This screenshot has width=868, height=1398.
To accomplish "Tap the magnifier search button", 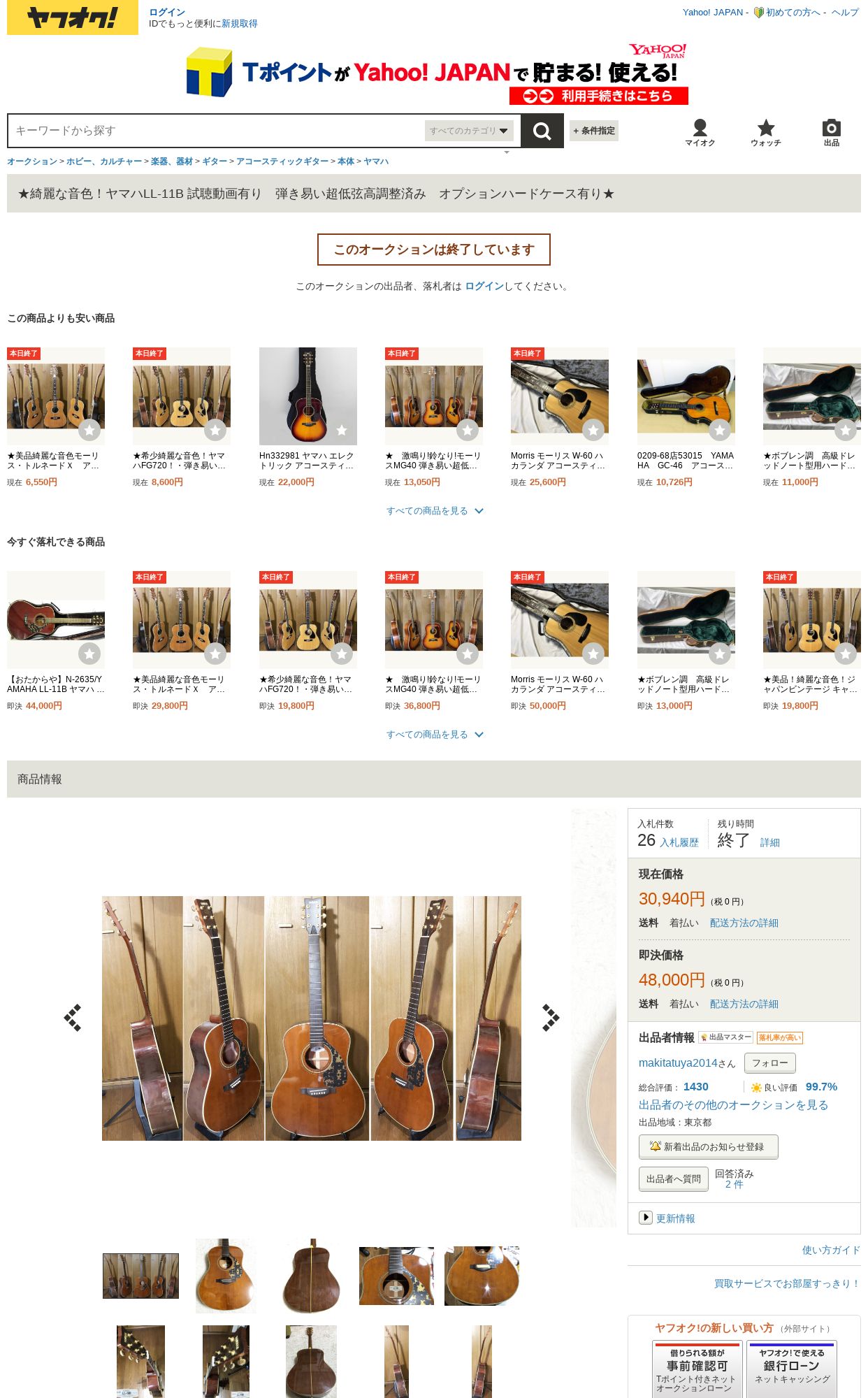I will 542,131.
